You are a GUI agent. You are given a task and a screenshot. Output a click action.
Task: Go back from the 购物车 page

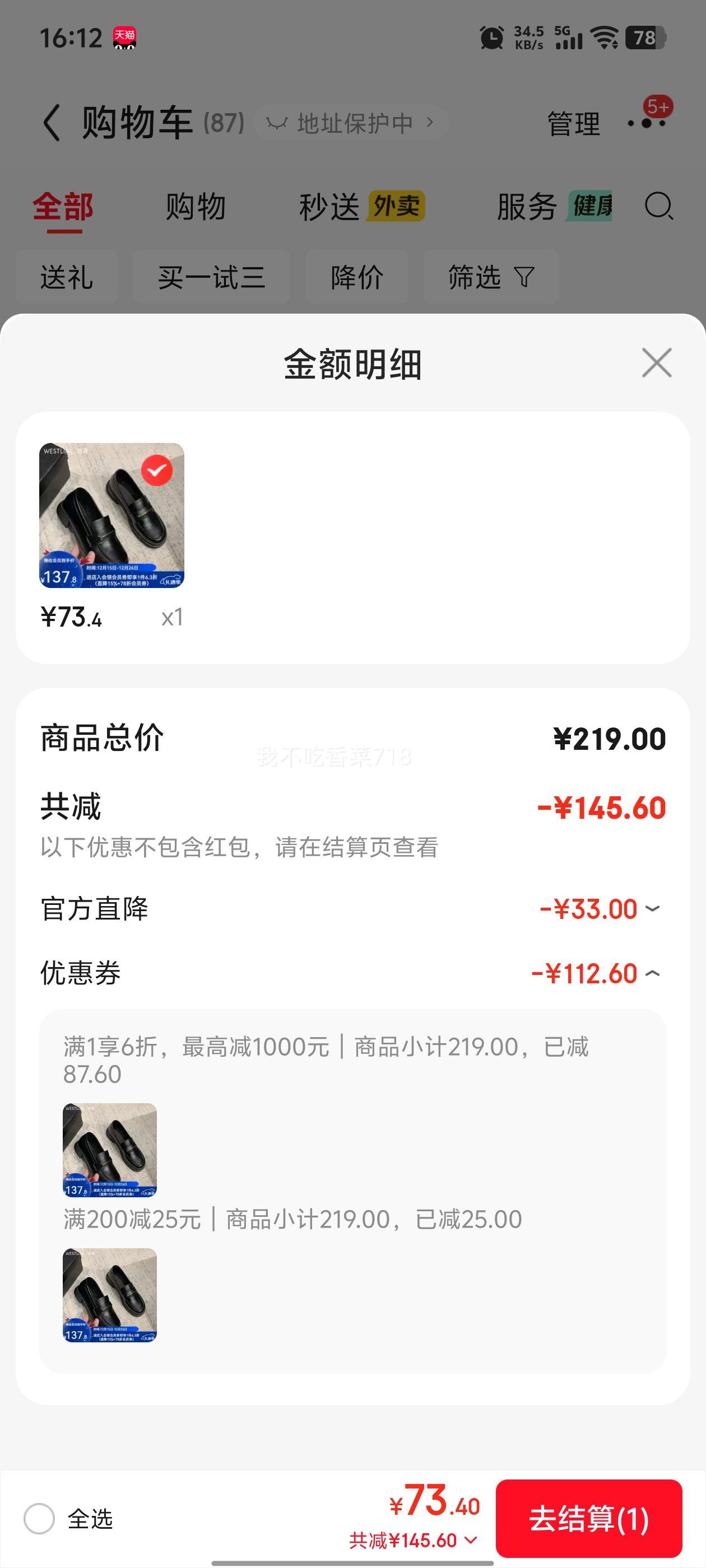point(52,123)
